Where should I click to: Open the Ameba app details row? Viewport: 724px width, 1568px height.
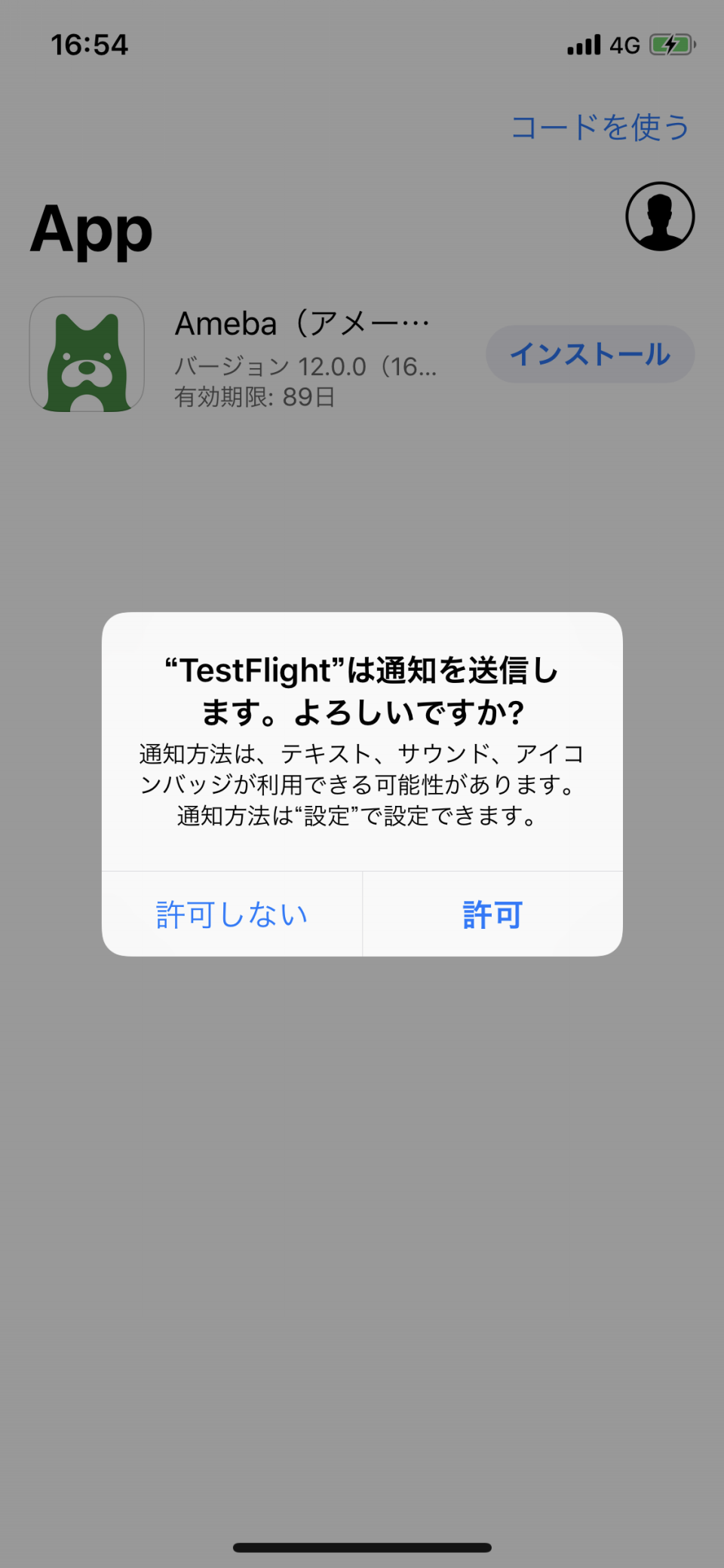(x=362, y=354)
